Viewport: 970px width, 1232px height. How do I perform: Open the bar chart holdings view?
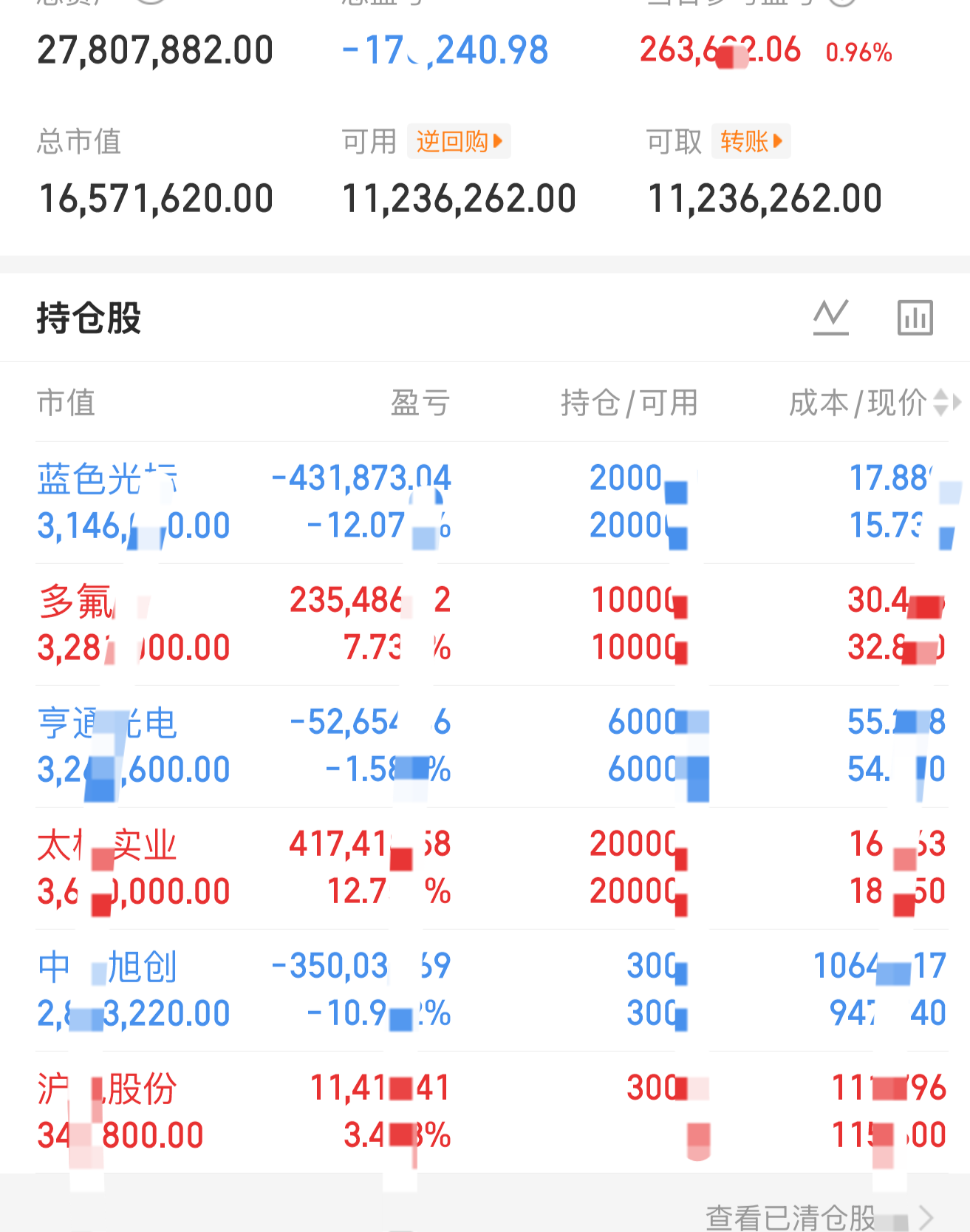point(915,318)
